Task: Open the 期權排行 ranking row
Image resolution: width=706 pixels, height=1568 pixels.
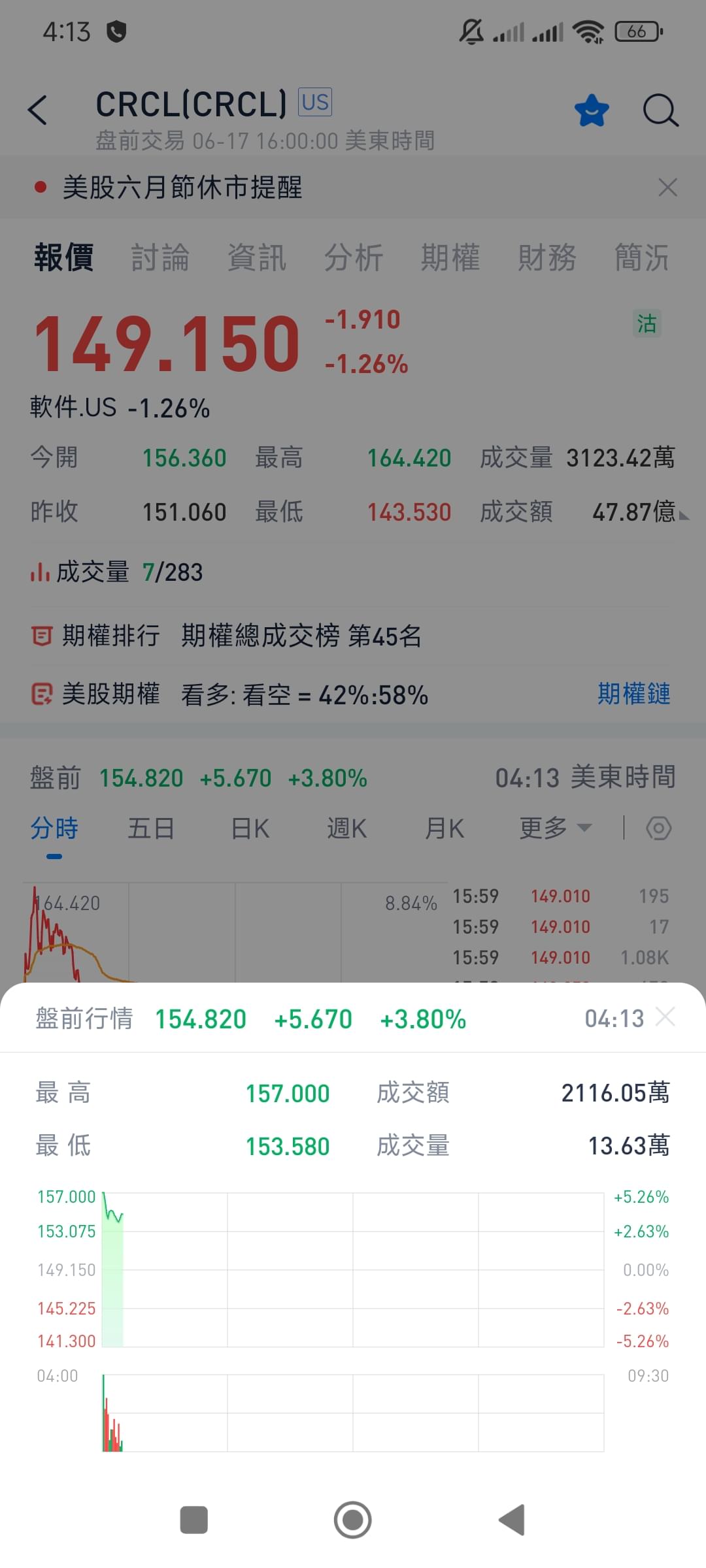Action: coord(226,636)
